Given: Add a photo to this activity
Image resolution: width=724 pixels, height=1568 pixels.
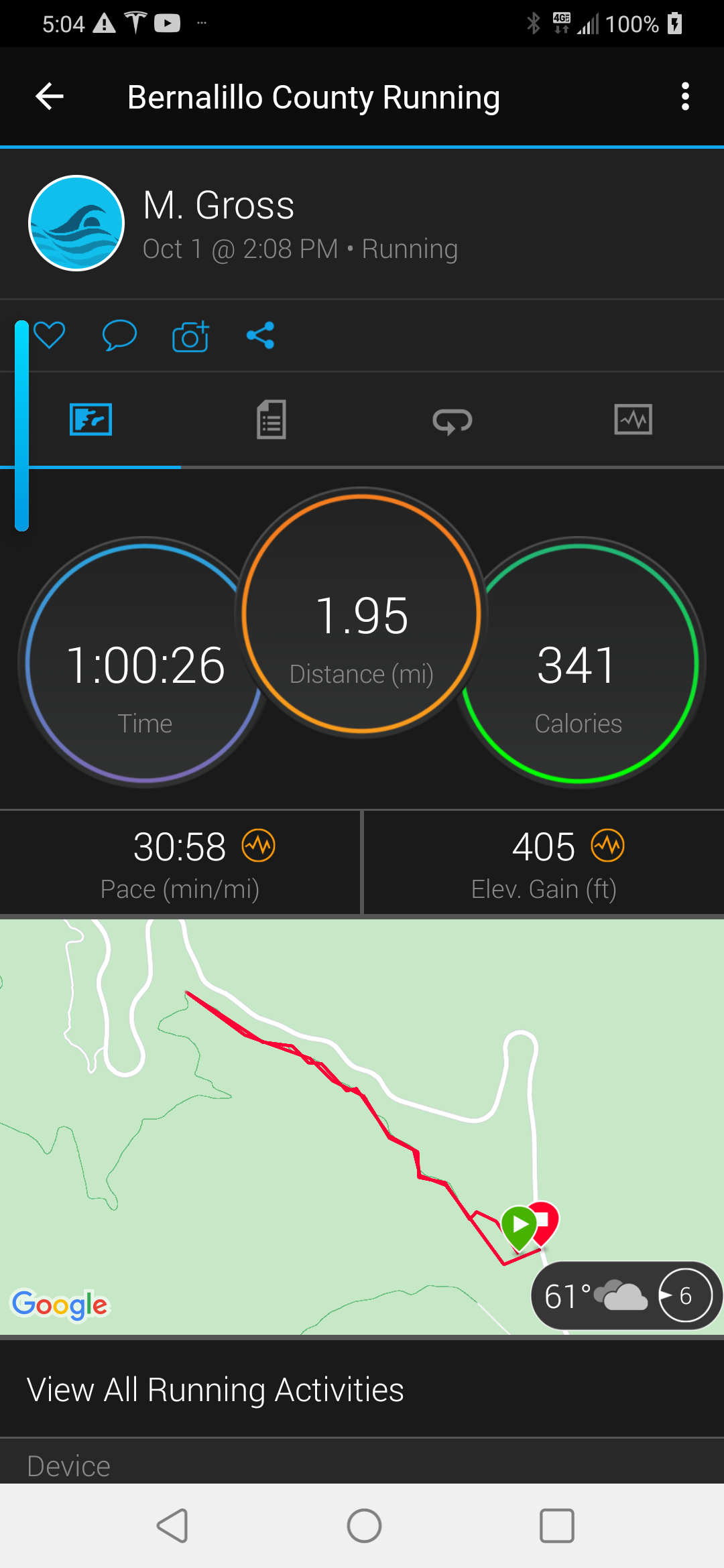Looking at the screenshot, I should pos(190,336).
